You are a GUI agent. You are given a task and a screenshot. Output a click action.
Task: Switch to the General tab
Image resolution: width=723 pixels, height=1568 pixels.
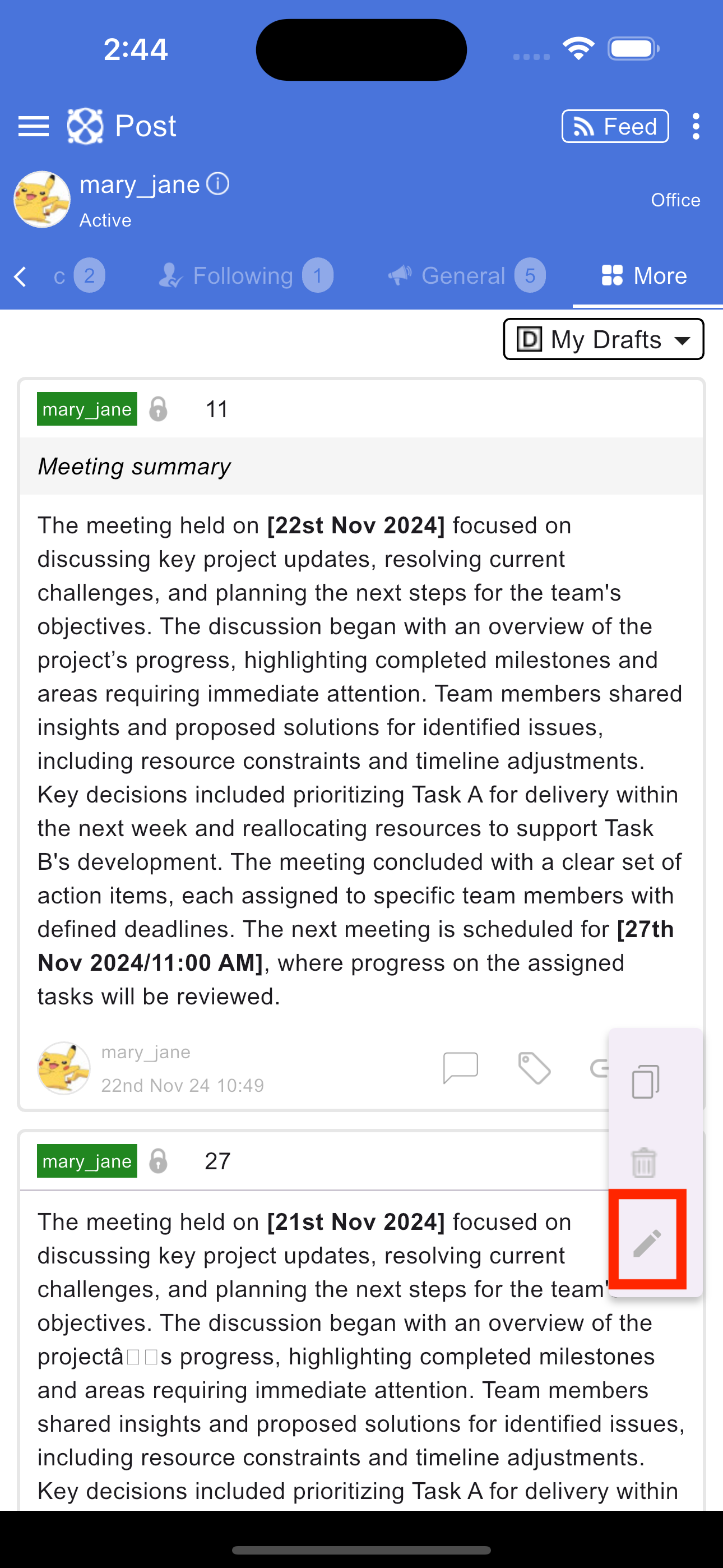pyautogui.click(x=466, y=276)
